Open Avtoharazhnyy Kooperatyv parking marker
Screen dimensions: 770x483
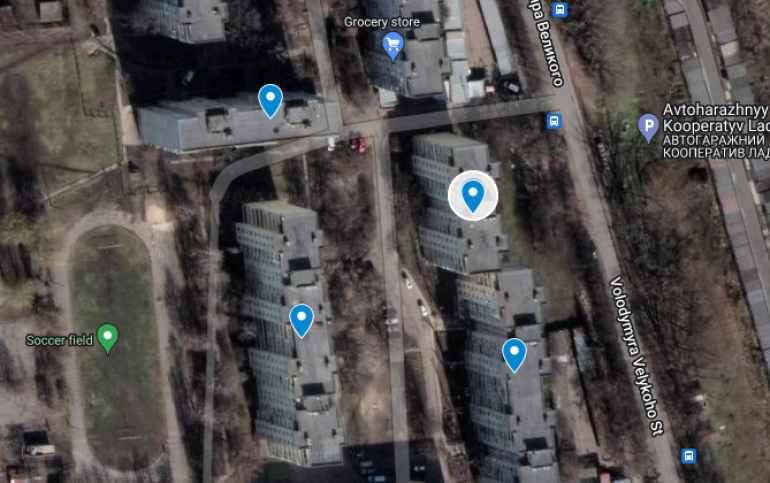[648, 126]
